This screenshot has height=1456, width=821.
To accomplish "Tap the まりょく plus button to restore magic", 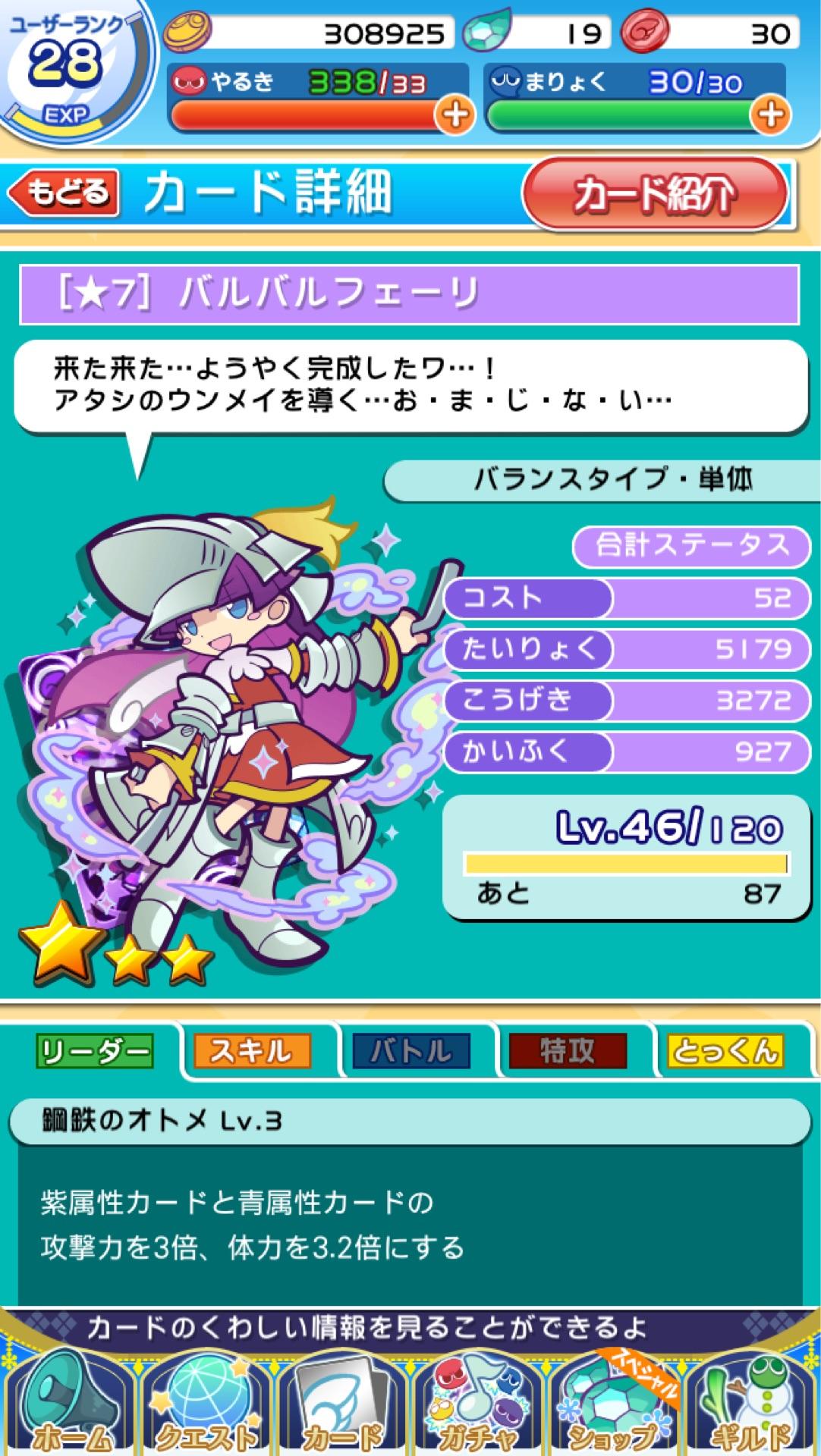I will click(772, 115).
